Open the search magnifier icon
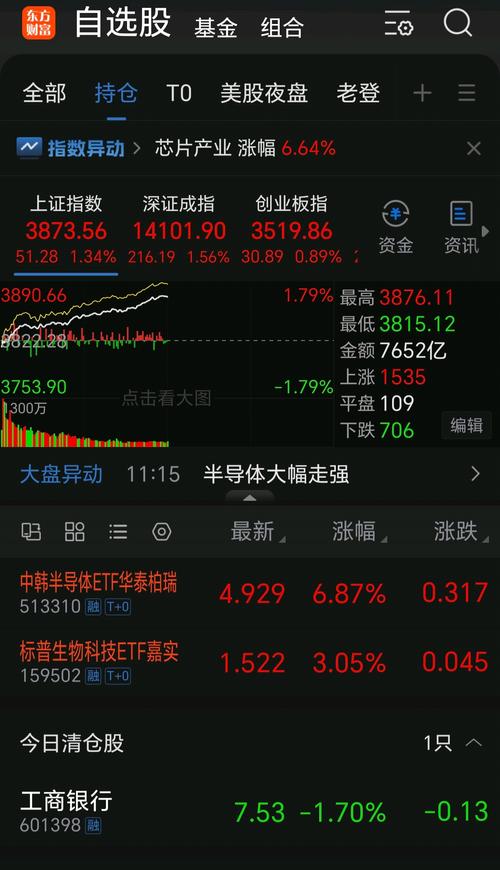Image resolution: width=500 pixels, height=870 pixels. click(x=458, y=24)
